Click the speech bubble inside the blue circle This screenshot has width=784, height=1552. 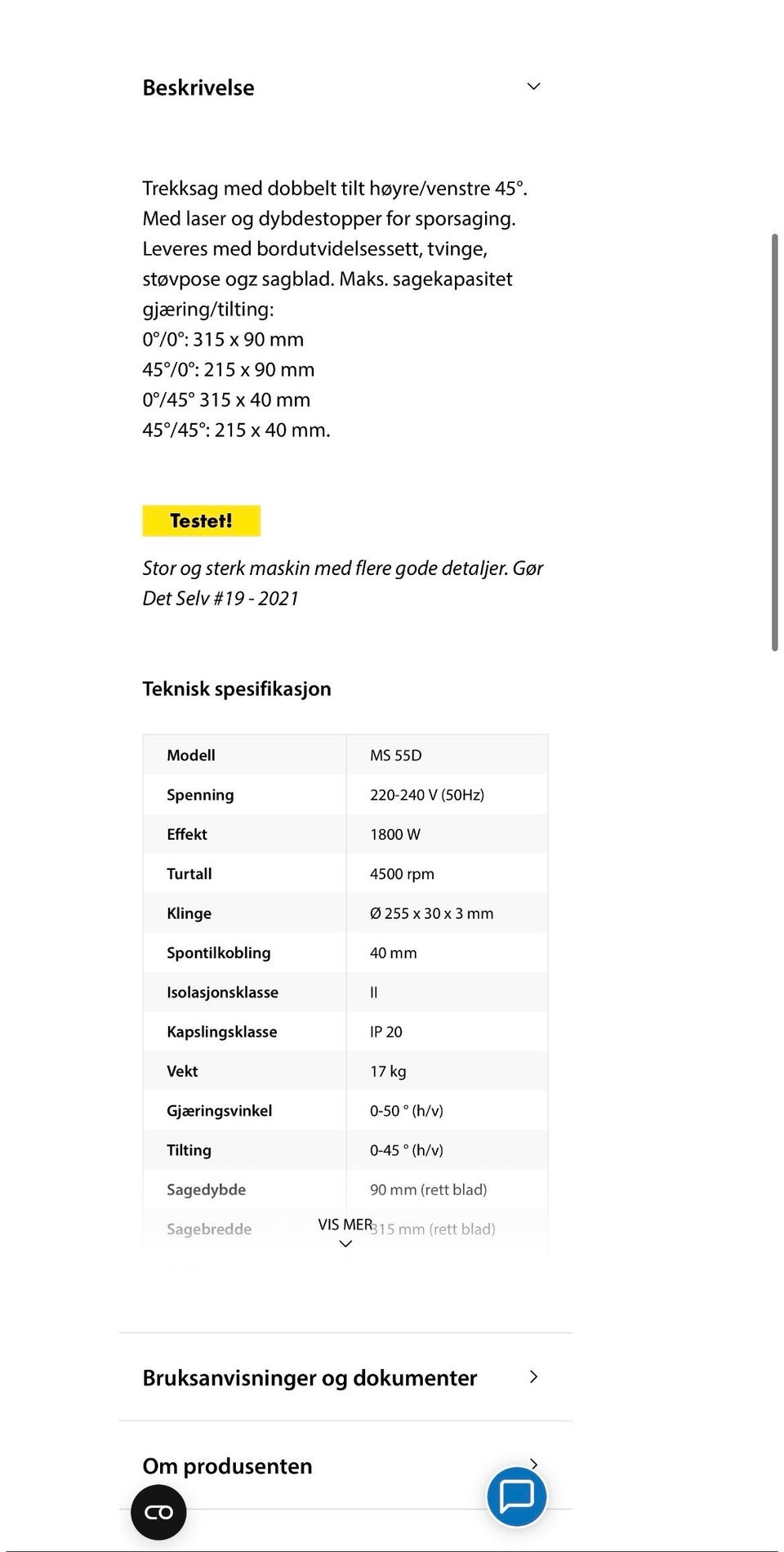click(516, 1496)
